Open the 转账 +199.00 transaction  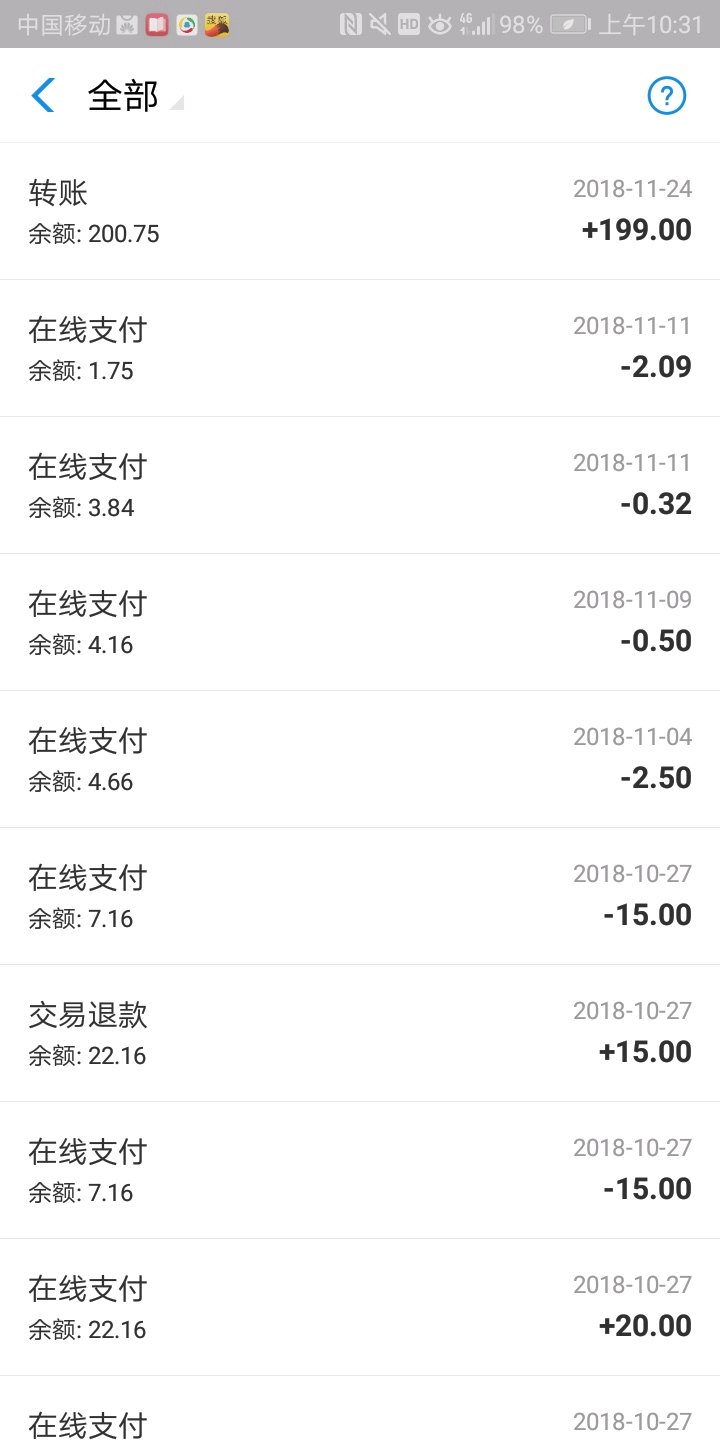click(360, 211)
